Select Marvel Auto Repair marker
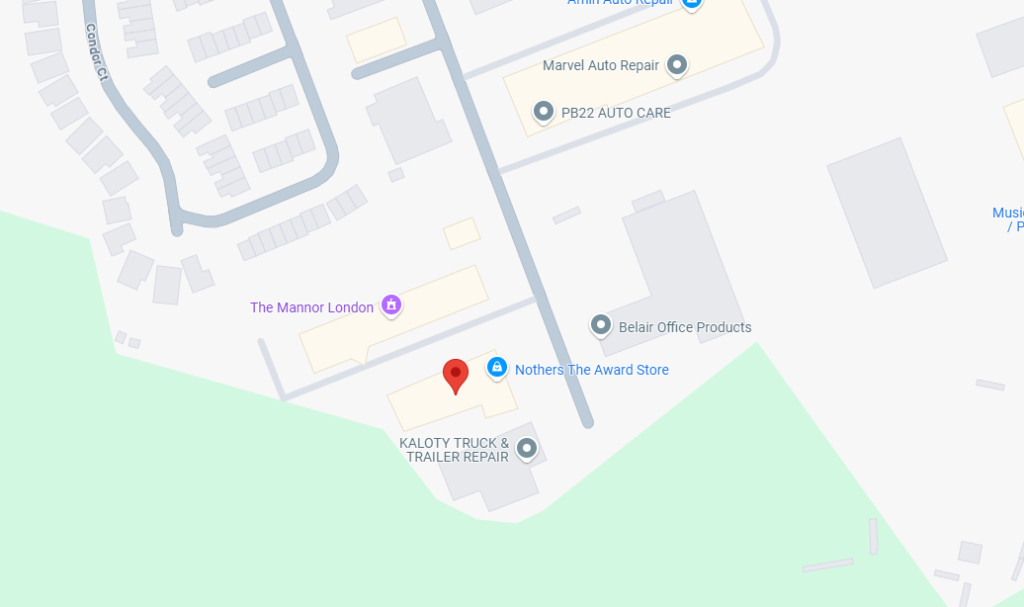Image resolution: width=1024 pixels, height=607 pixels. 677,65
